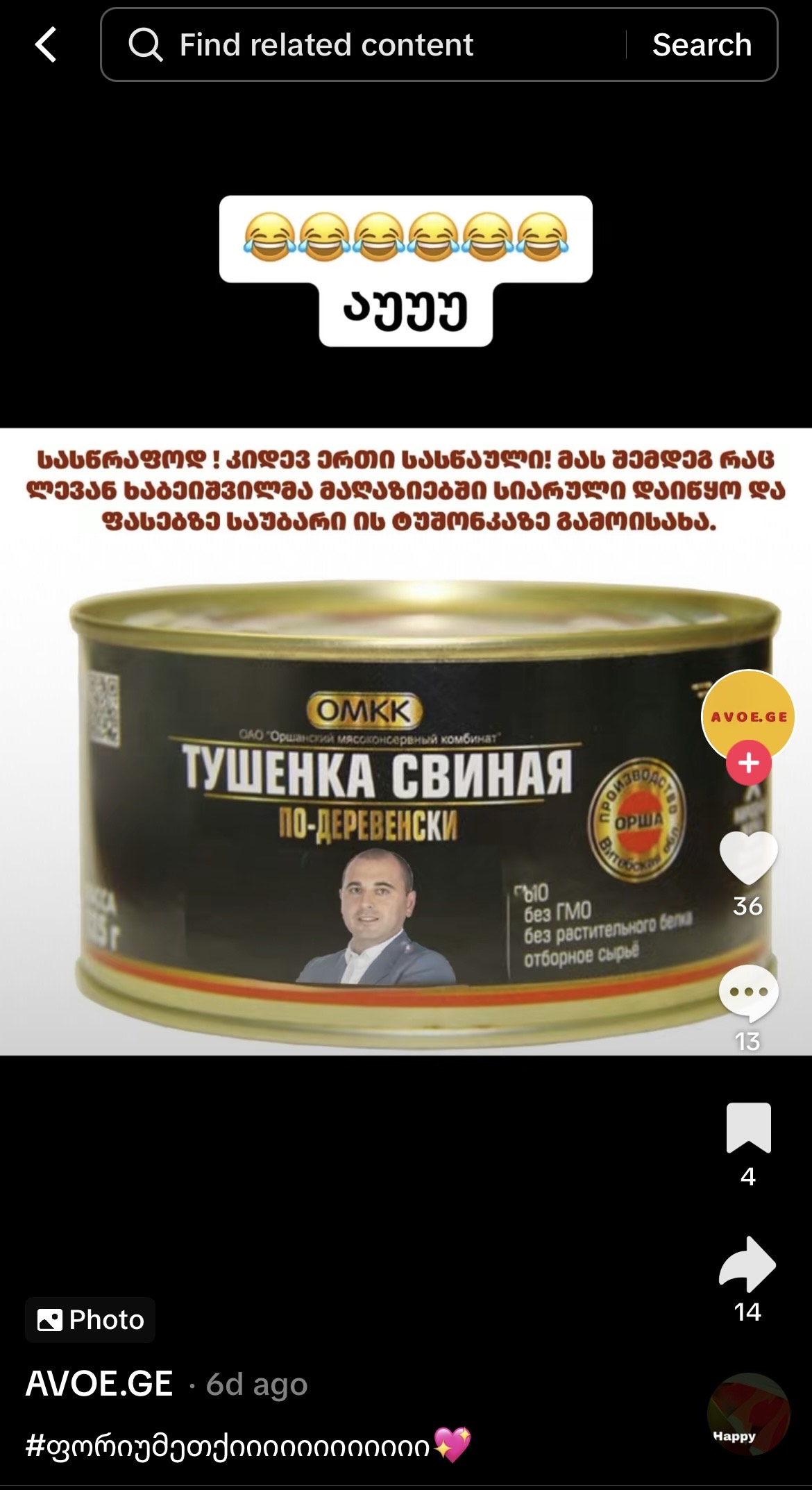Share the post via arrow icon

coord(747,1263)
